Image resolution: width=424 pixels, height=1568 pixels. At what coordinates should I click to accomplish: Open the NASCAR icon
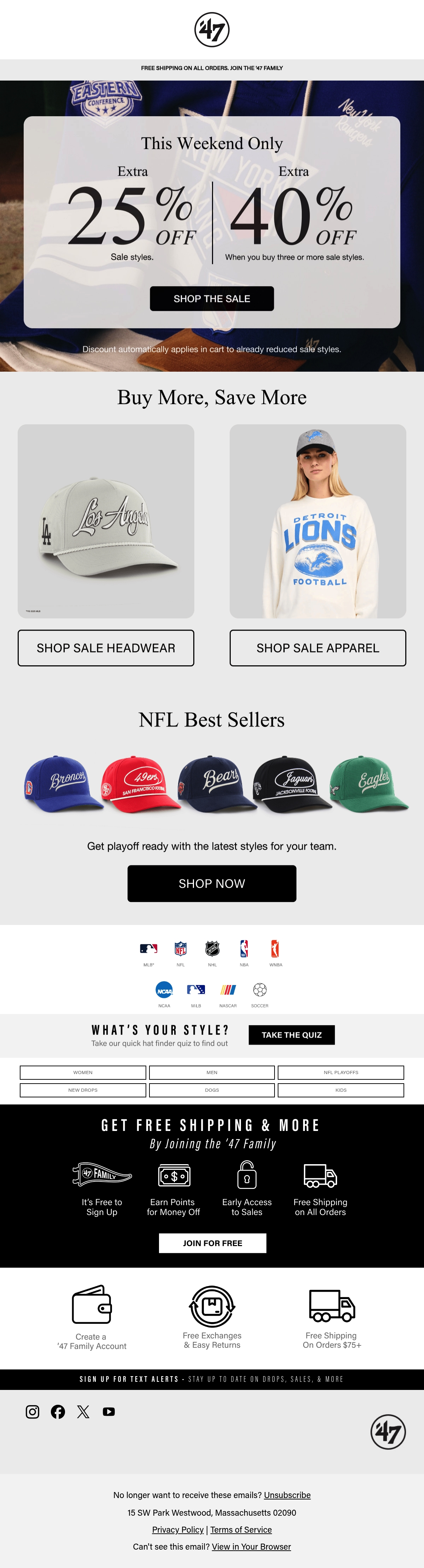[x=228, y=994]
